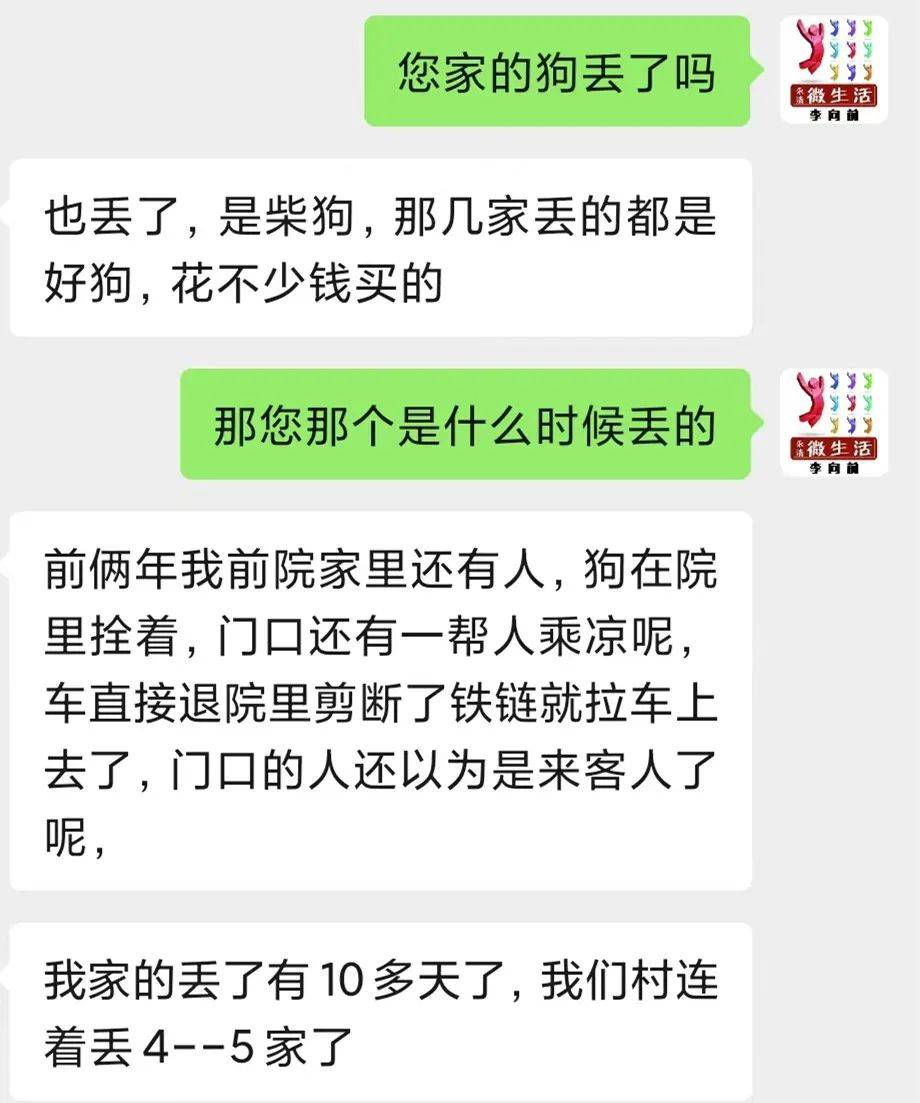This screenshot has width=920, height=1103.
Task: Open avatar beside message 您家的狗丢了吗
Action: click(x=833, y=70)
